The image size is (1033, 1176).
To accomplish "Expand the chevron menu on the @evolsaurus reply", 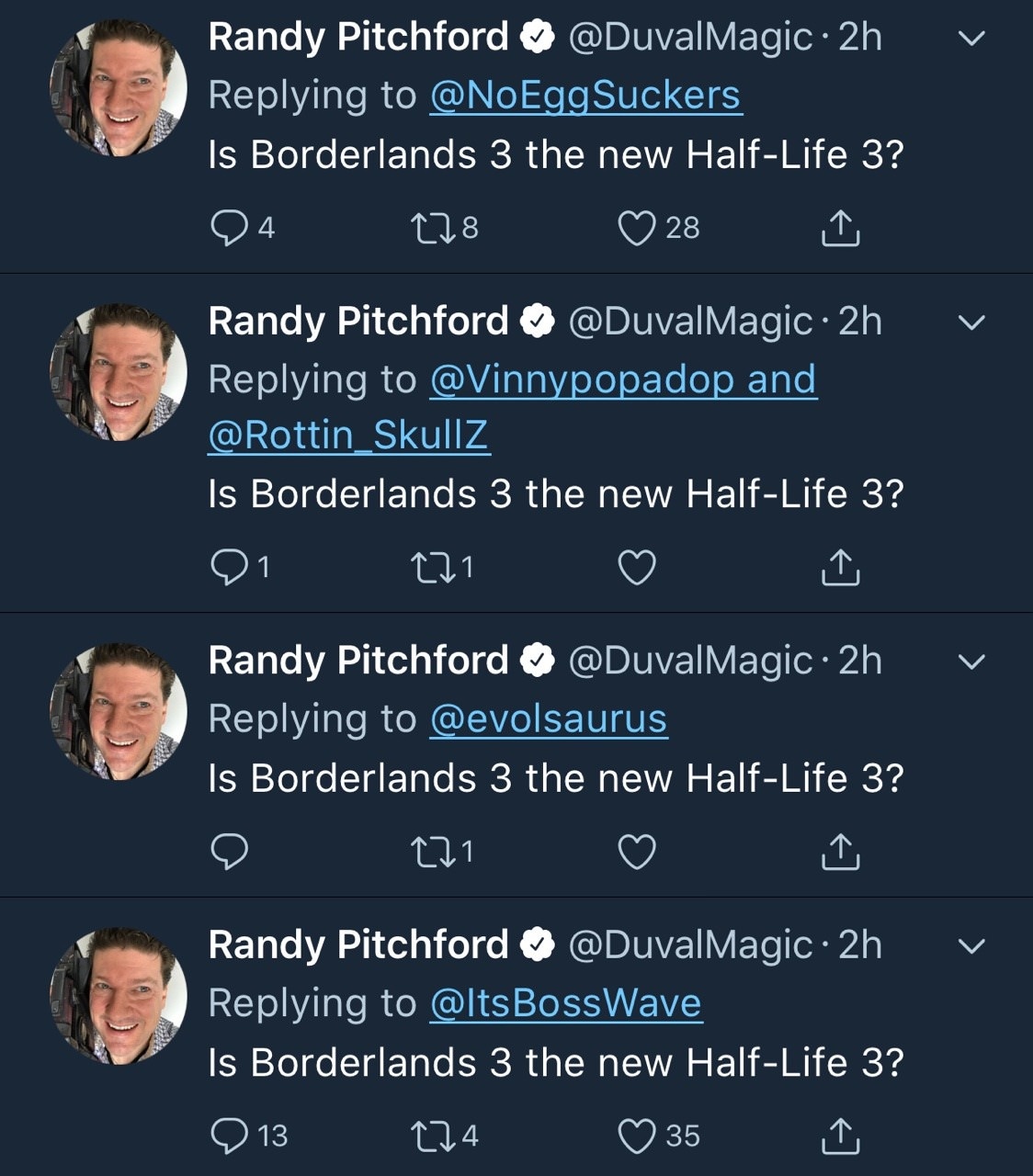I will tap(971, 661).
